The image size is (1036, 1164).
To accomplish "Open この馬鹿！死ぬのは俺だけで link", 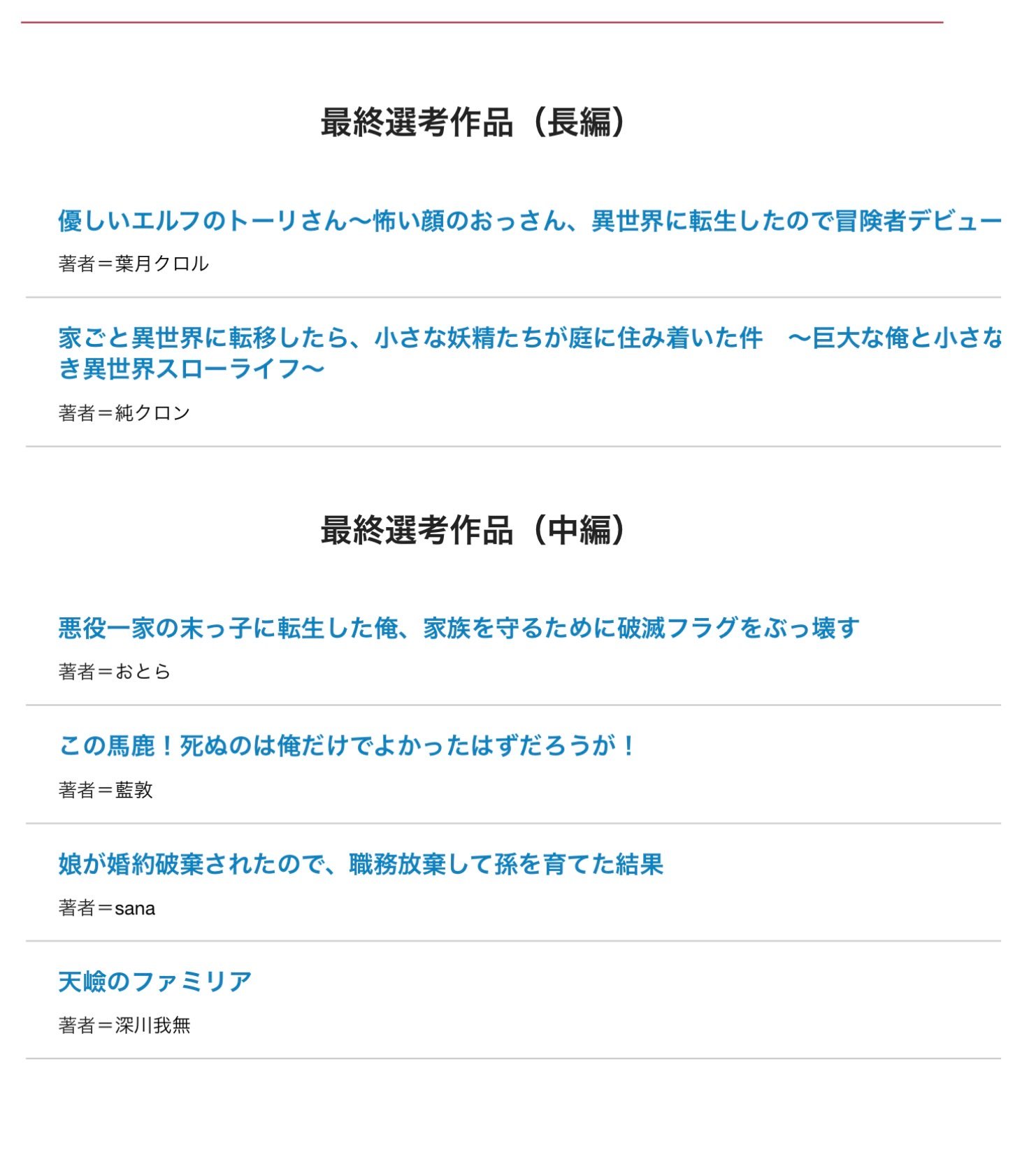I will pos(347,746).
